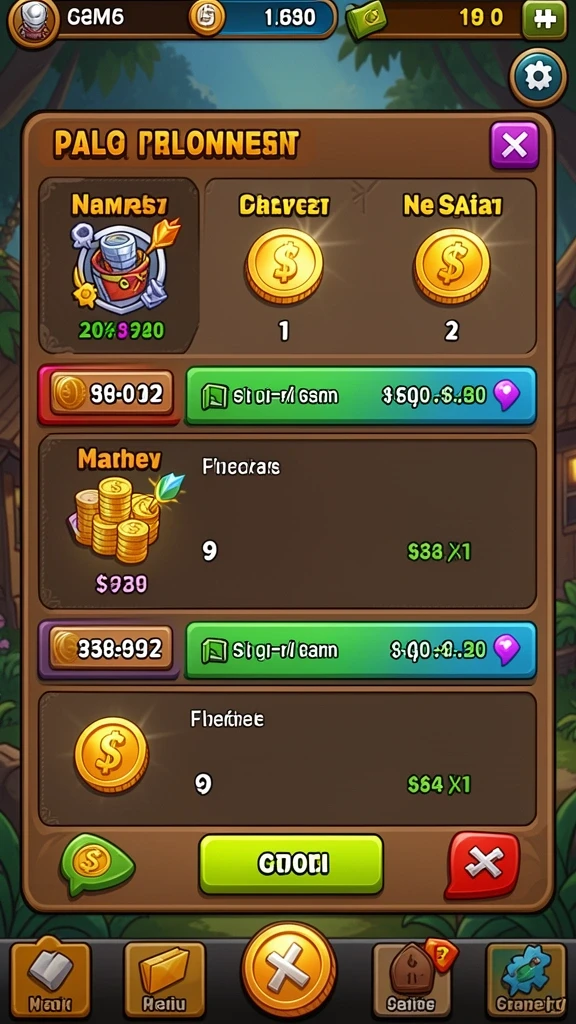Tap the green bar showing $690

pyautogui.click(x=361, y=395)
